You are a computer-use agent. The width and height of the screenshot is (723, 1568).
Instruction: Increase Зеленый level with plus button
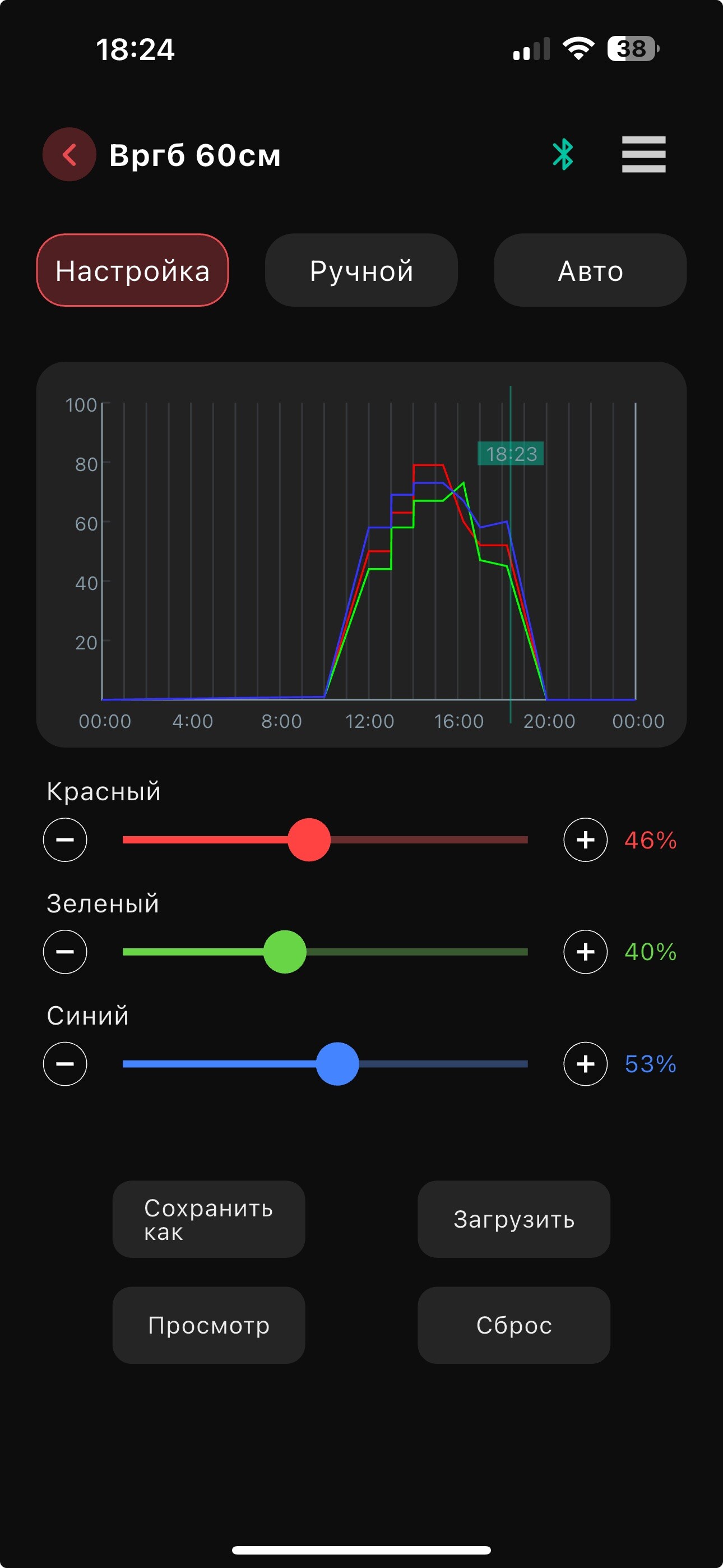click(585, 951)
